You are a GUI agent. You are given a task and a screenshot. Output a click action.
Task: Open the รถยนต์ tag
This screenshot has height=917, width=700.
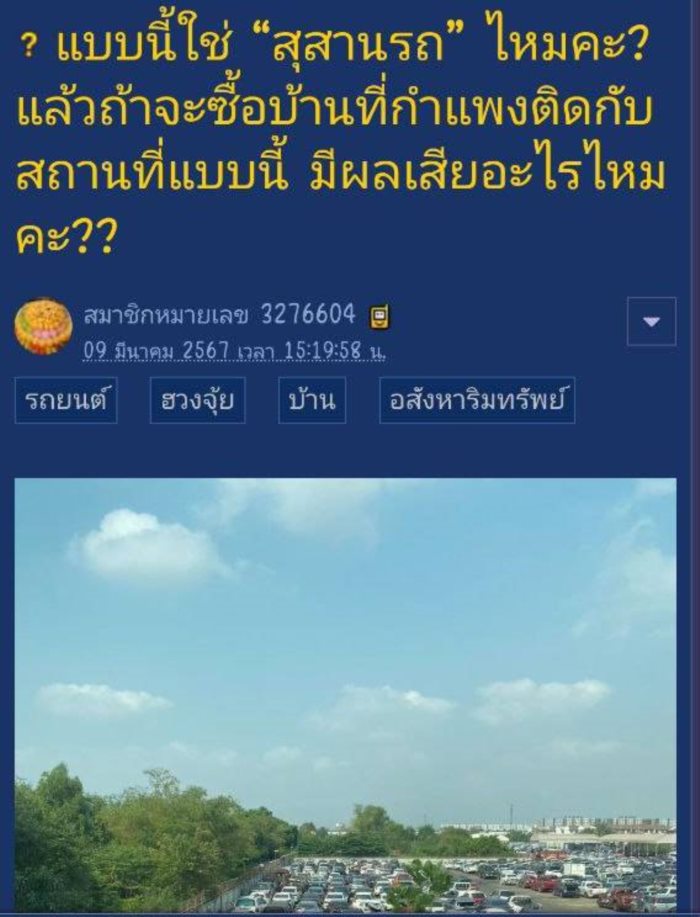pyautogui.click(x=66, y=401)
